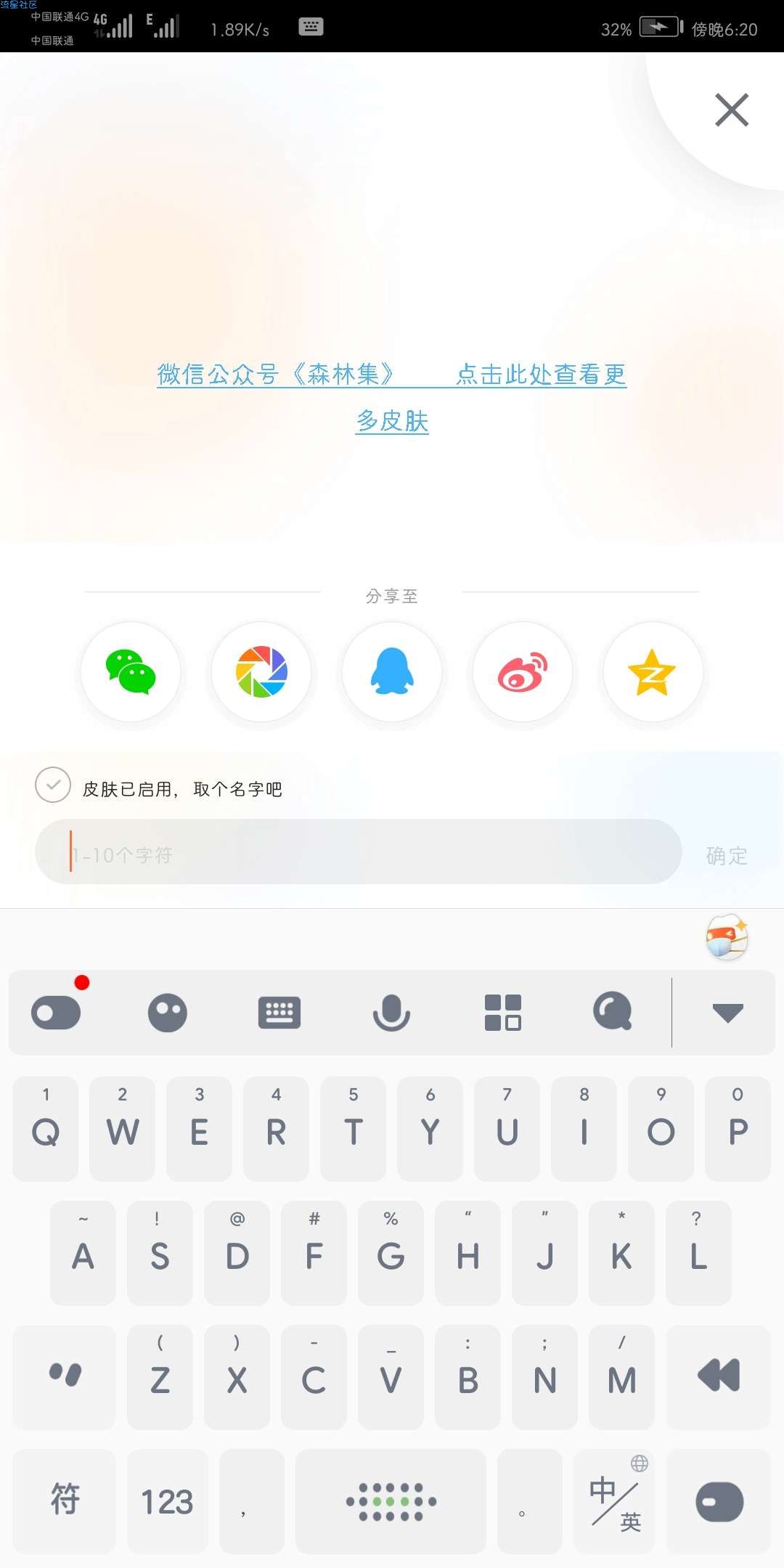Share to WeChat Moments
784x1568 pixels.
pyautogui.click(x=261, y=671)
